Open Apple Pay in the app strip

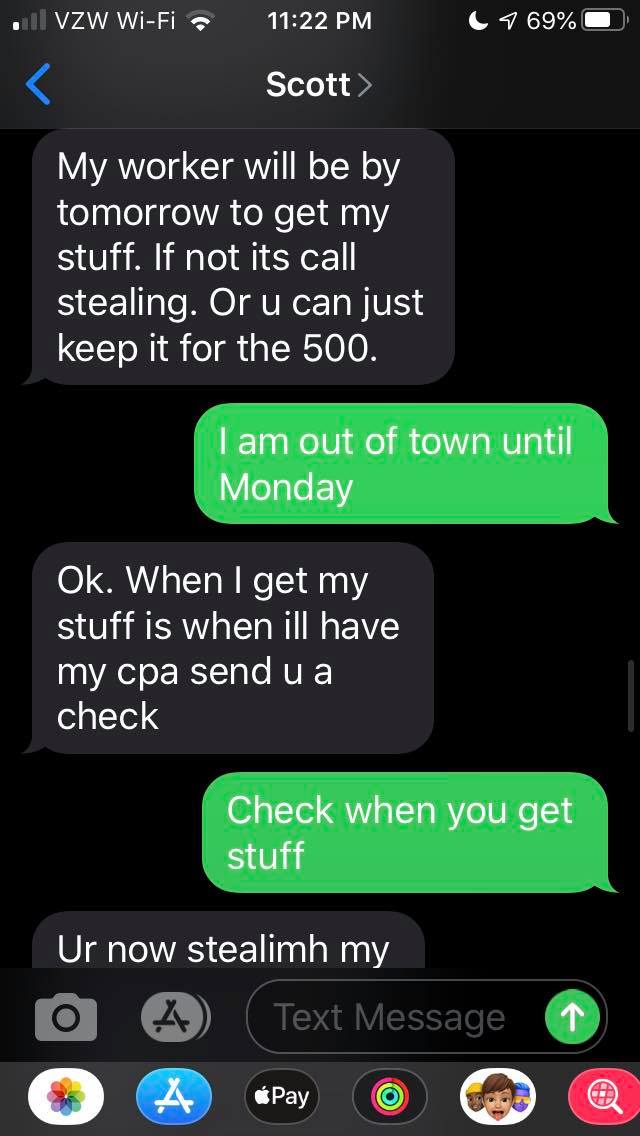[x=282, y=1096]
